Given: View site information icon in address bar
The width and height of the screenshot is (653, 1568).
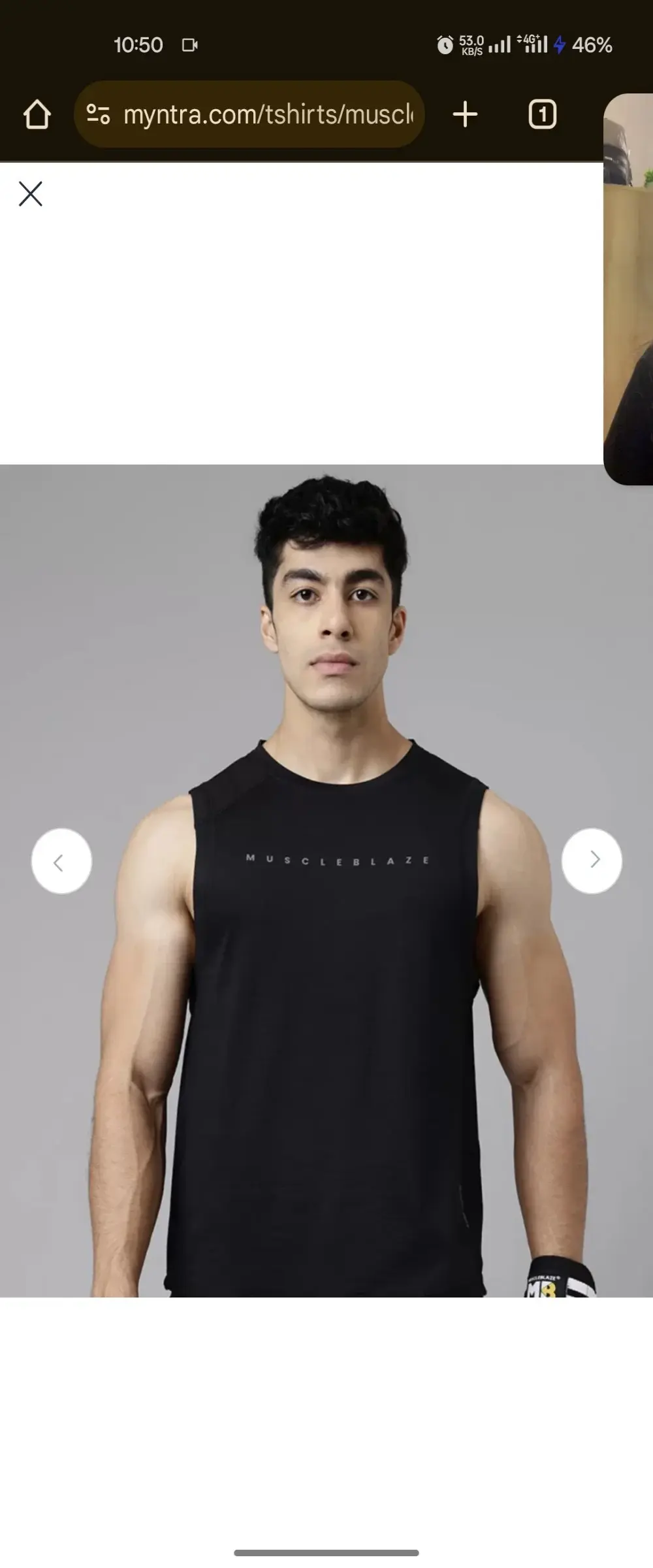Looking at the screenshot, I should click(x=99, y=114).
